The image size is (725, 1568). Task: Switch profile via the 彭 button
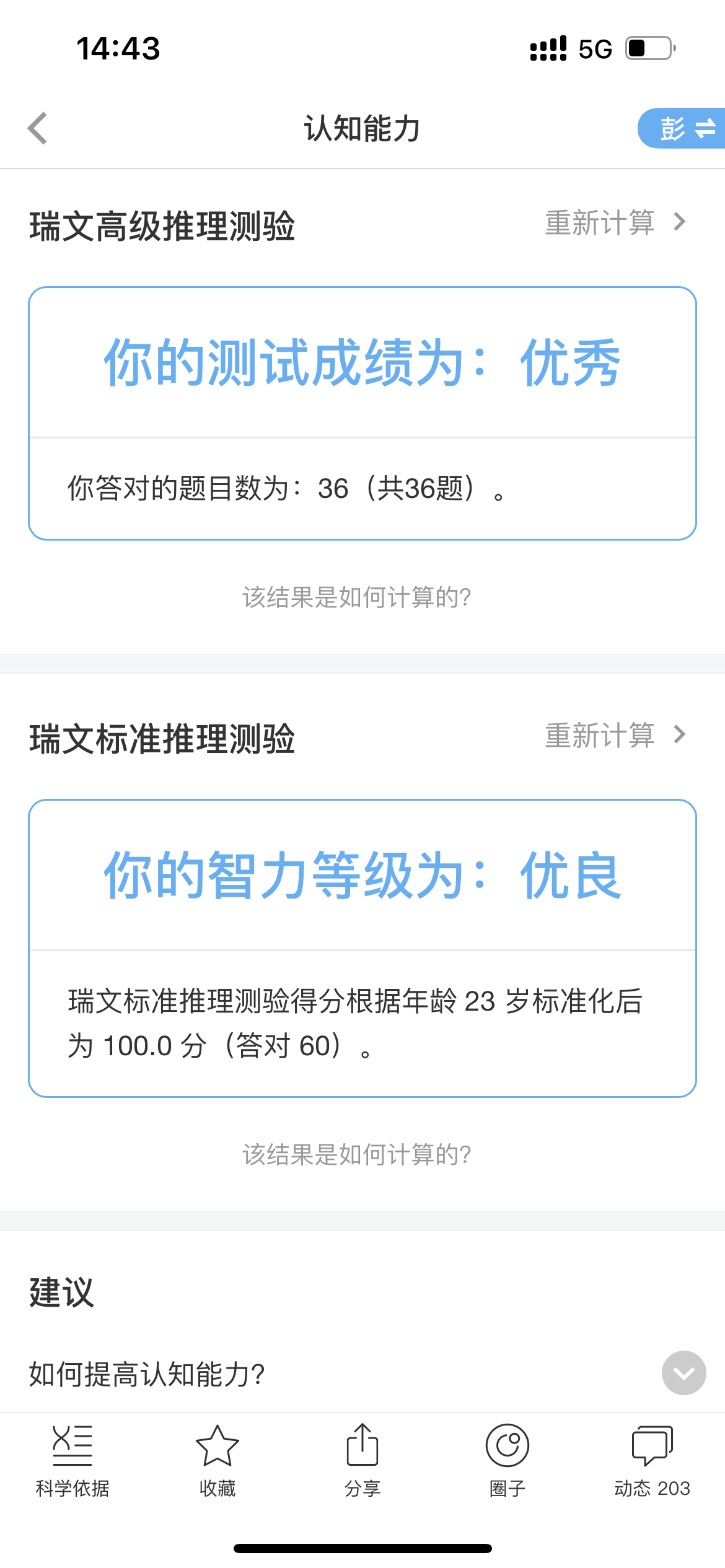tap(682, 129)
